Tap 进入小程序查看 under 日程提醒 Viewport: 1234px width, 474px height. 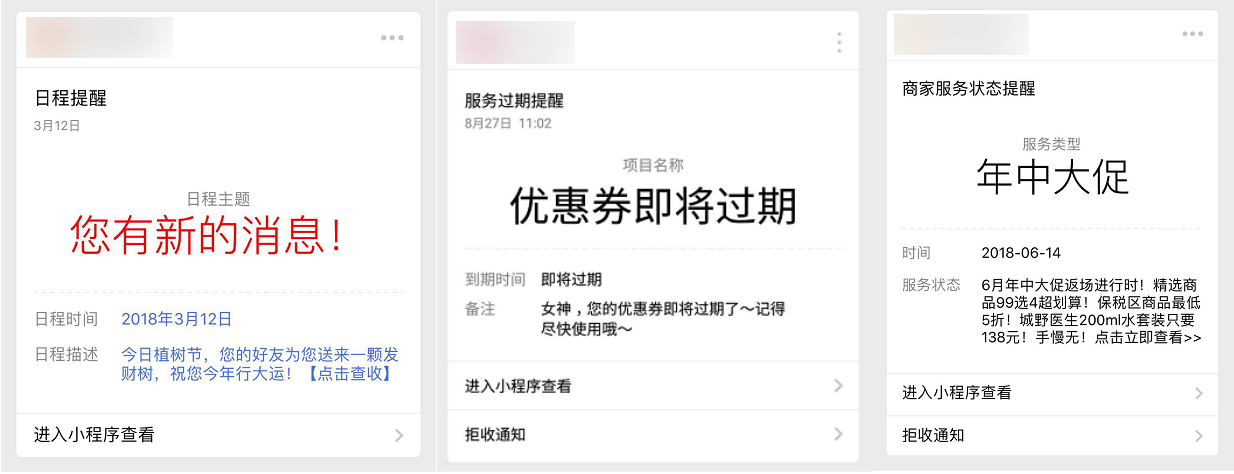tap(218, 435)
